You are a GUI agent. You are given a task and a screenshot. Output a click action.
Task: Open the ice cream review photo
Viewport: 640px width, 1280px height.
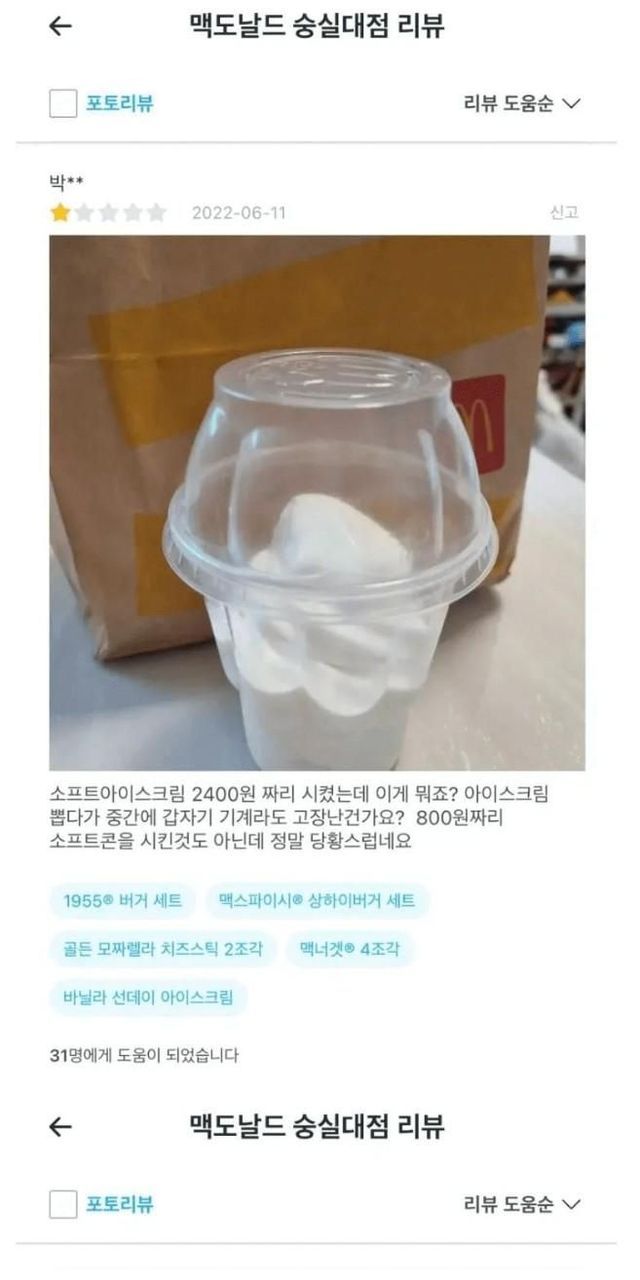coord(317,503)
